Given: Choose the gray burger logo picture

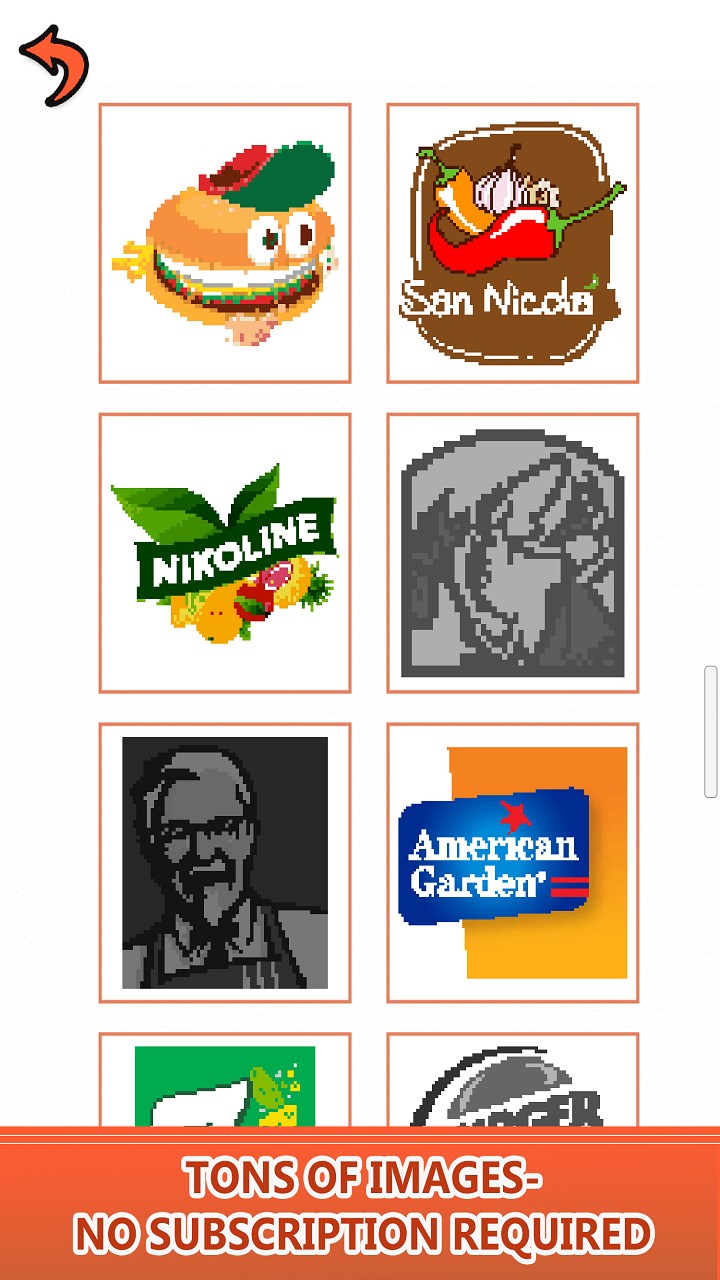Looking at the screenshot, I should tap(513, 1085).
